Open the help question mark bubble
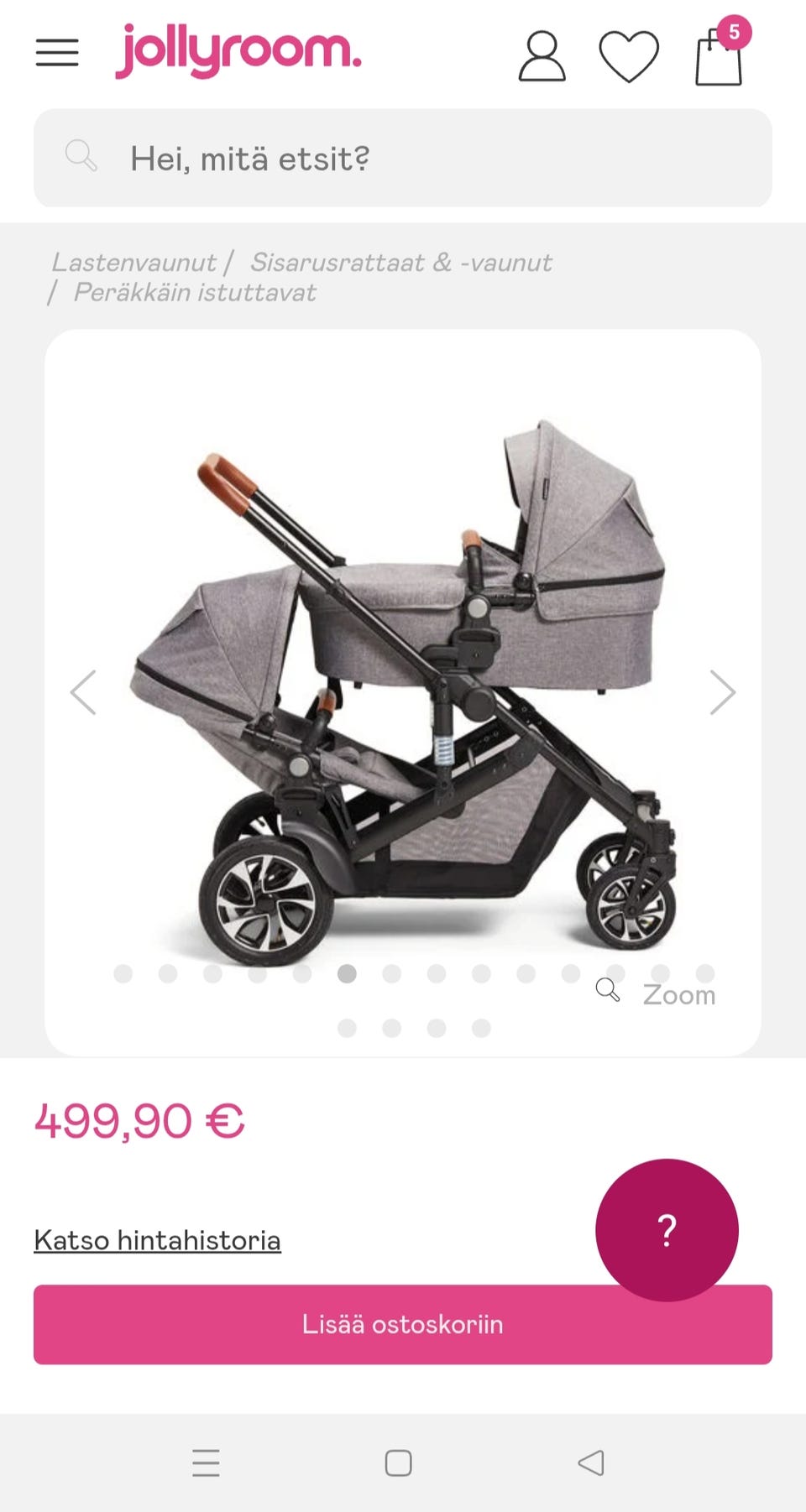The height and width of the screenshot is (1512, 806). coord(667,1230)
